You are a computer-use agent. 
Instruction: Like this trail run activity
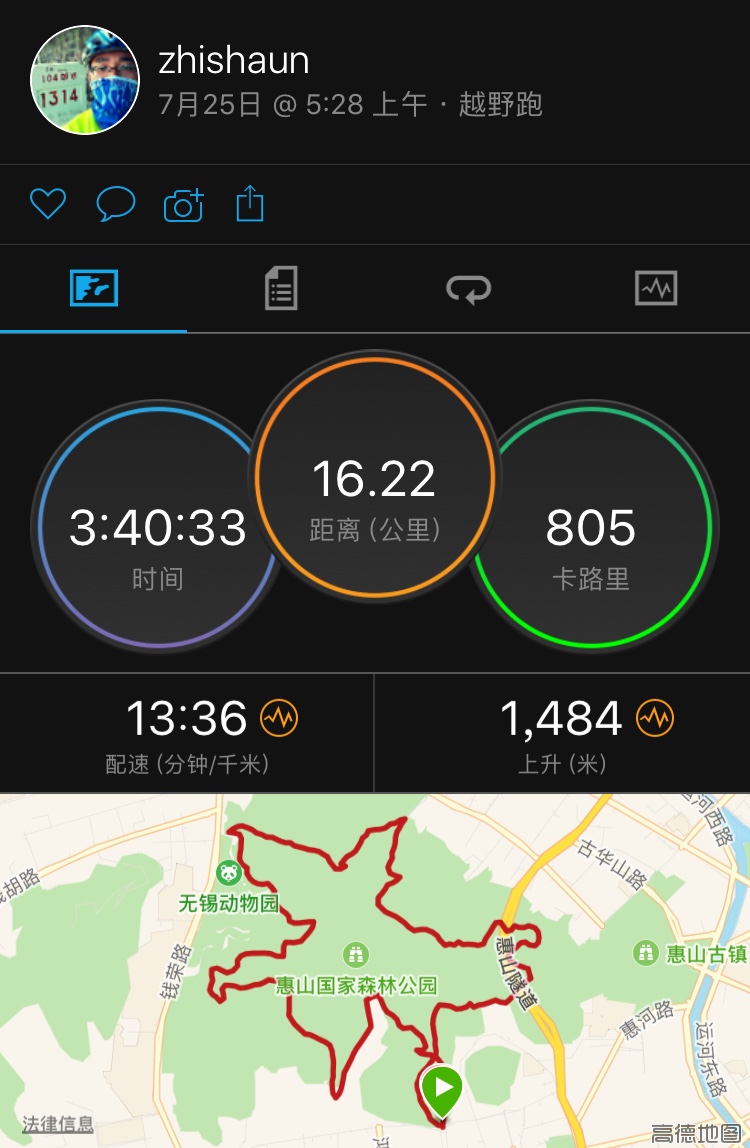point(47,205)
